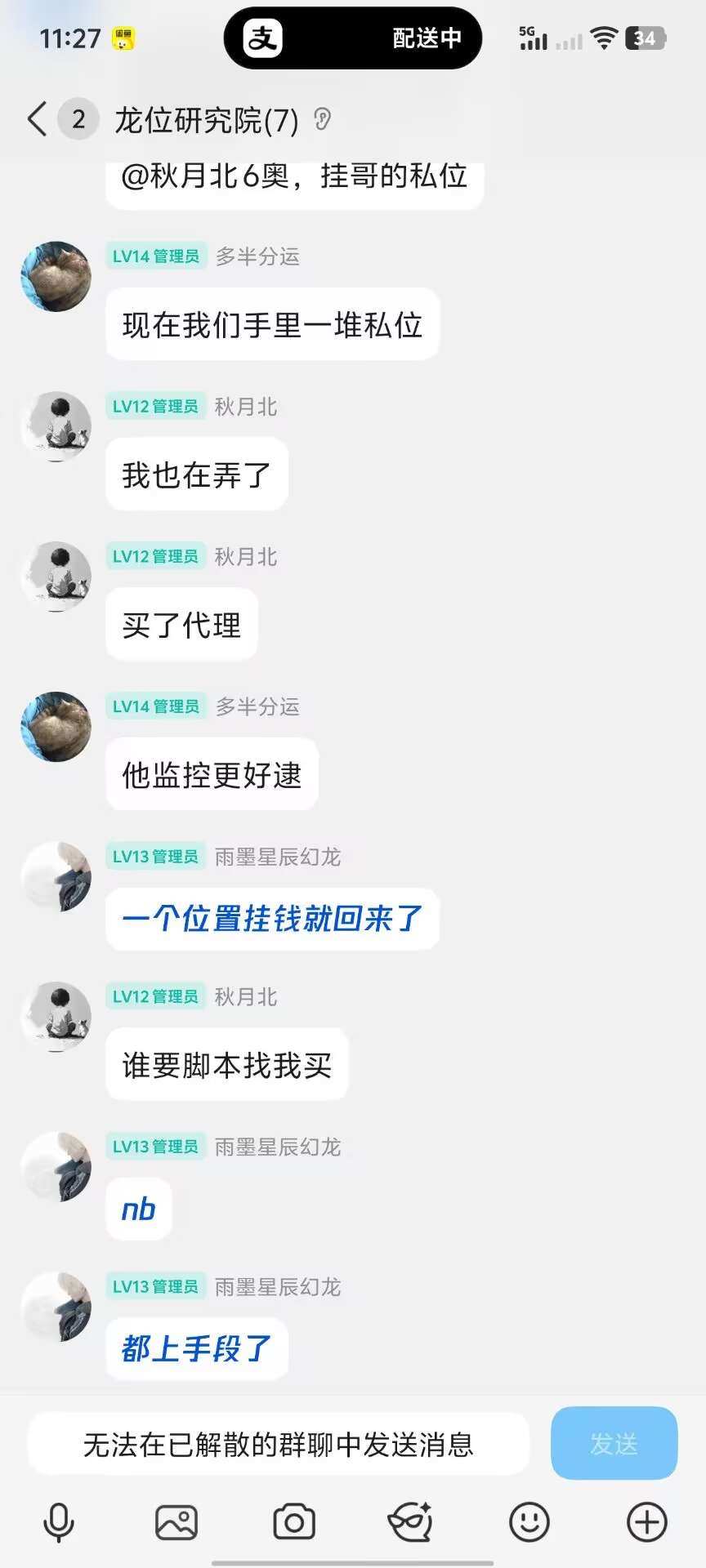Viewport: 706px width, 1568px height.
Task: Open 雨墨星辰幻龙's avatar next to nb message
Action: [x=56, y=1166]
